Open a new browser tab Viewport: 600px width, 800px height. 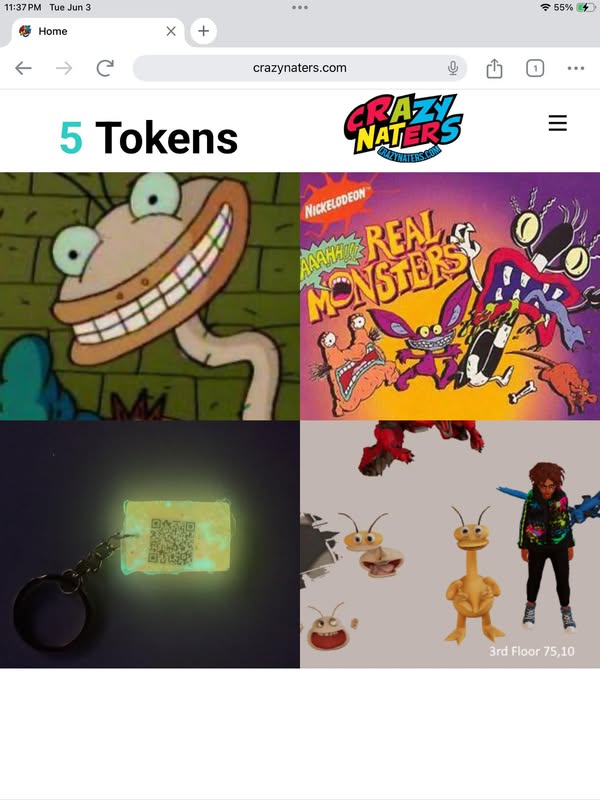pyautogui.click(x=203, y=31)
